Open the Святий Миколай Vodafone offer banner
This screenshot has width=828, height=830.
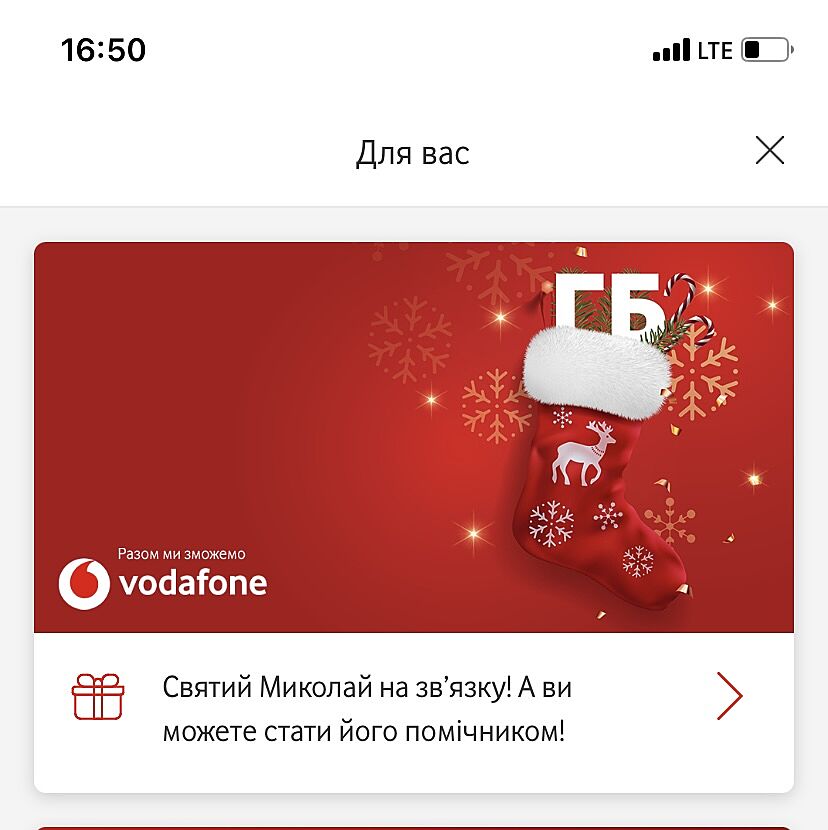(413, 437)
